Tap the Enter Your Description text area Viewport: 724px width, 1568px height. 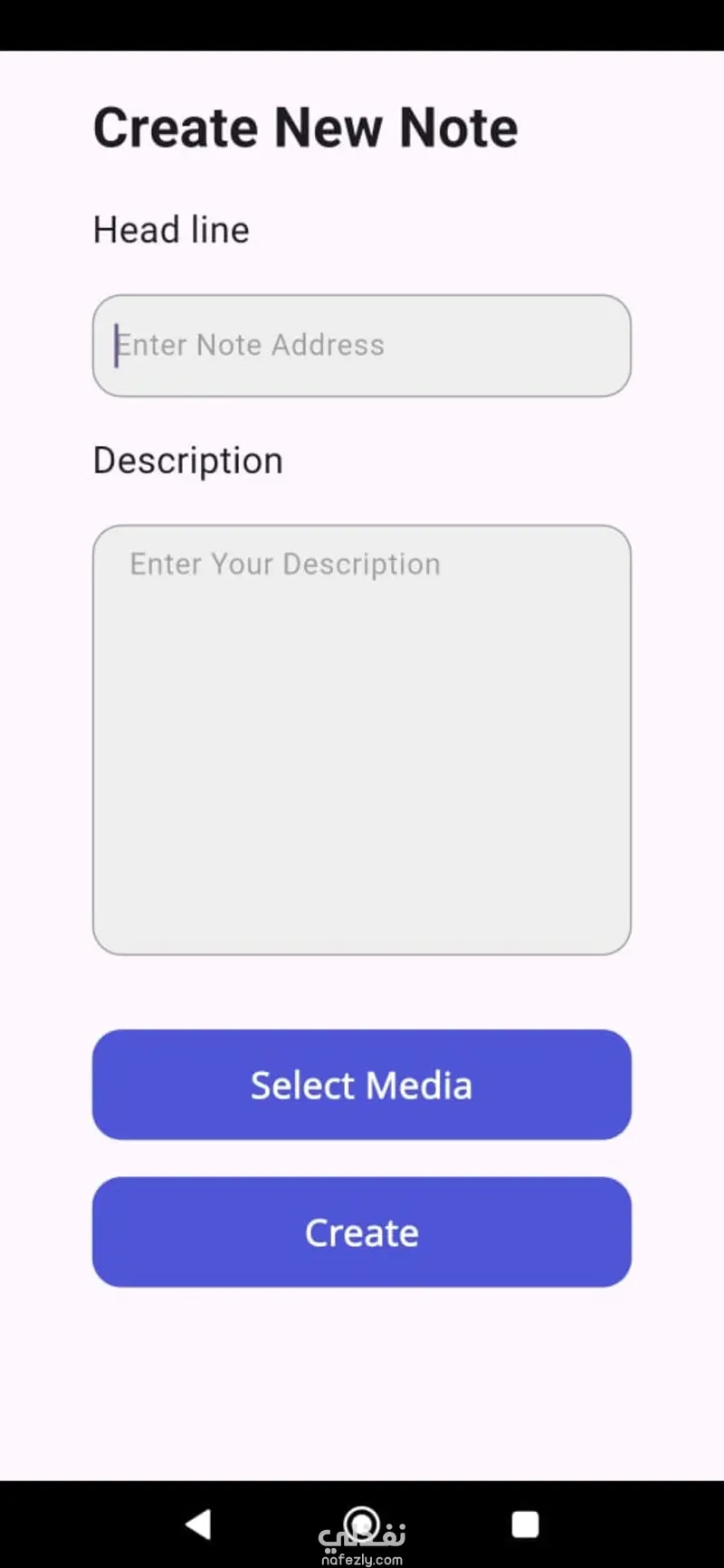(362, 739)
